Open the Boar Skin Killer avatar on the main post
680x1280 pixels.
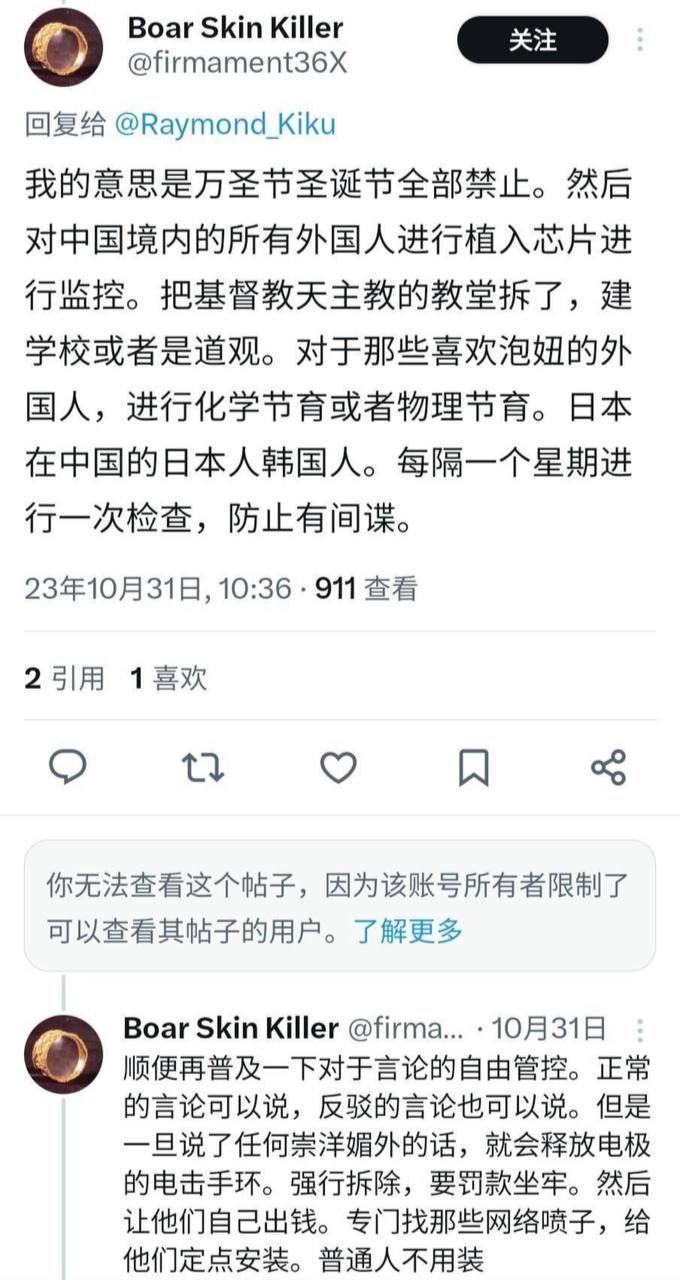[x=63, y=47]
